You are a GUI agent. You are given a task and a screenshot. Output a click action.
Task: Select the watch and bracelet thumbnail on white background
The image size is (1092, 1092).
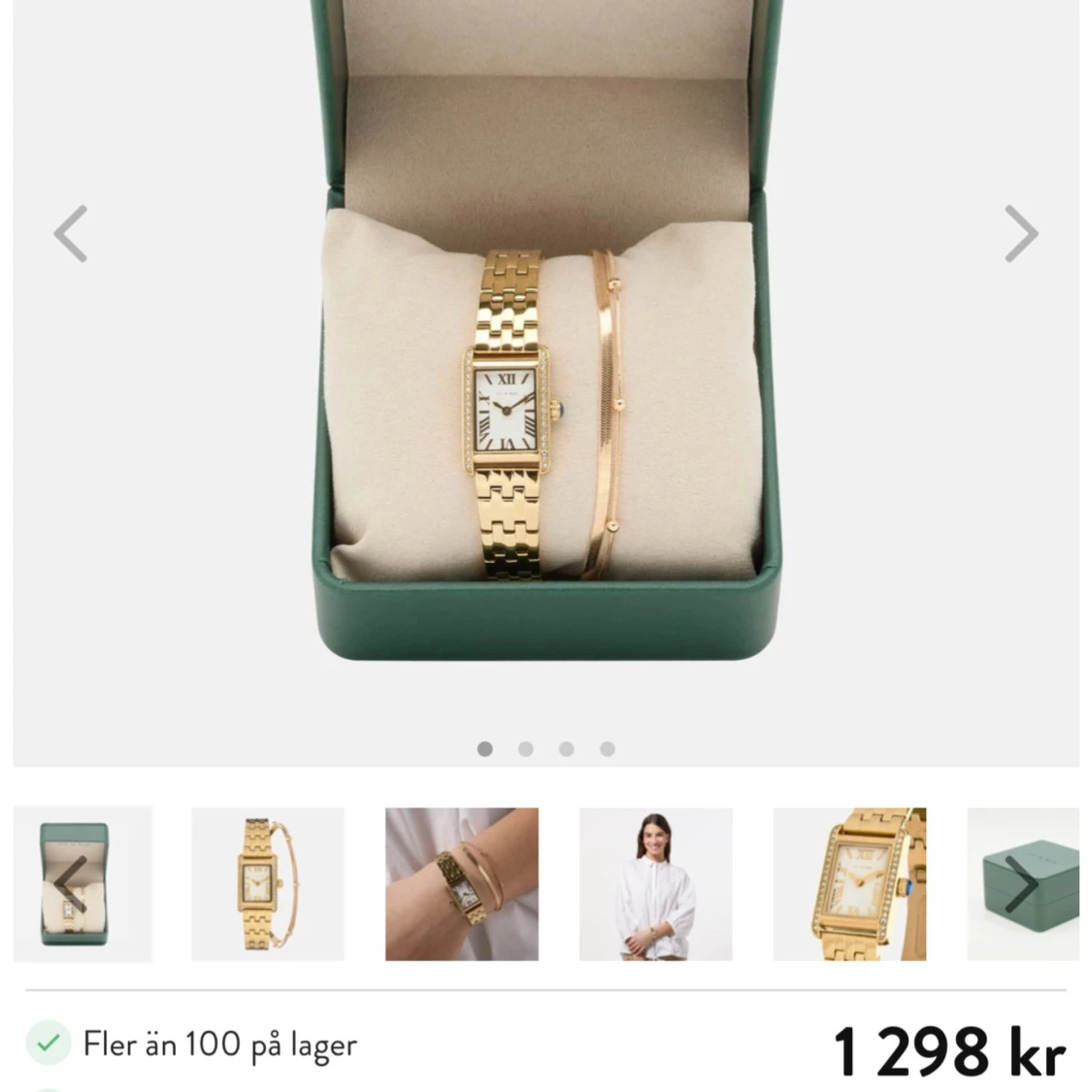[268, 884]
